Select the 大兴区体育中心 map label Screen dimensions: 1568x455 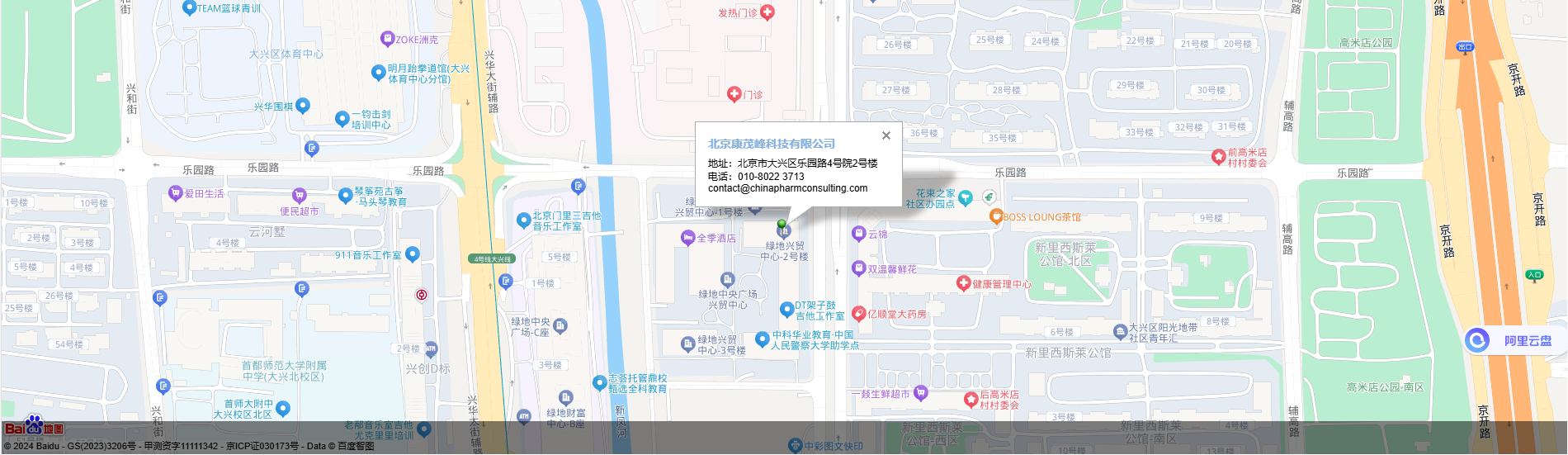pyautogui.click(x=286, y=55)
